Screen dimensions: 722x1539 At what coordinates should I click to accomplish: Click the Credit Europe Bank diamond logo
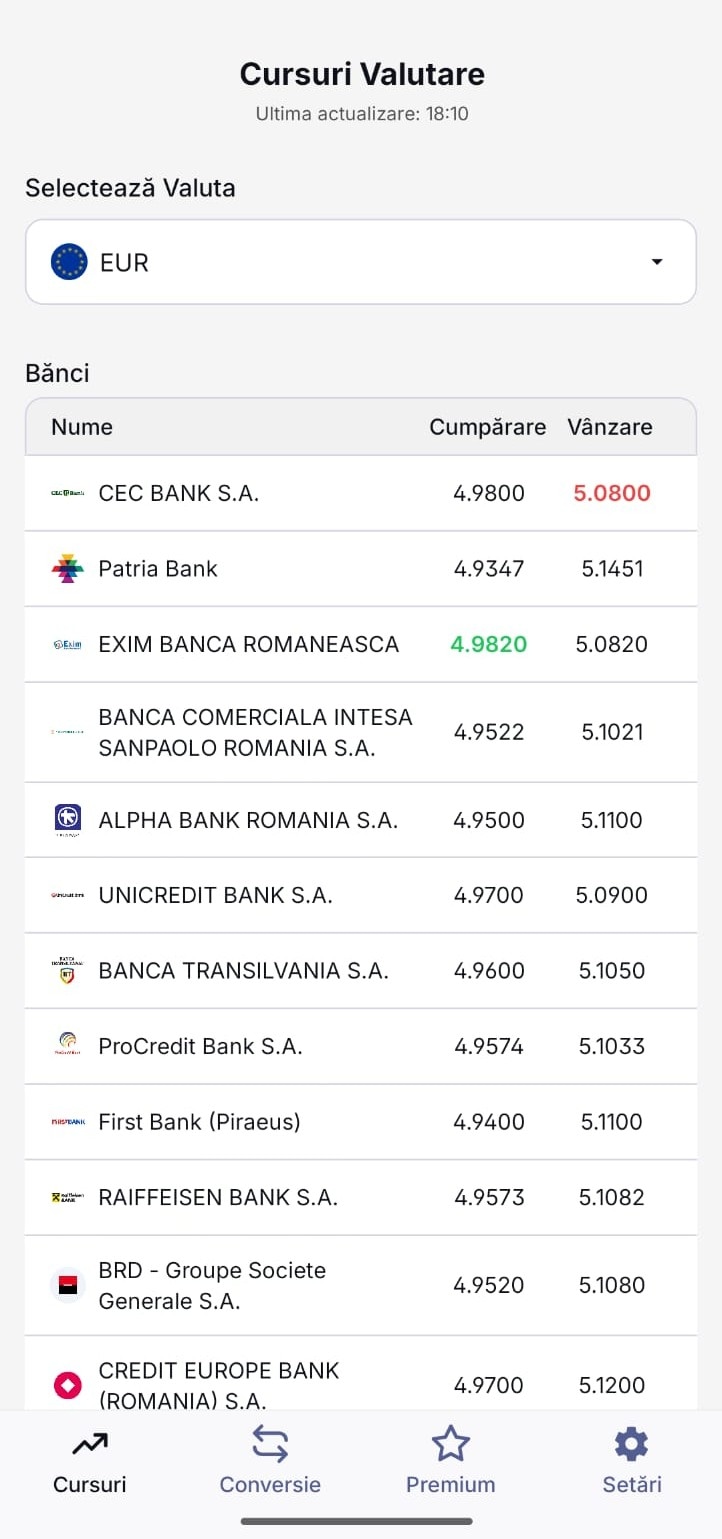66,1385
